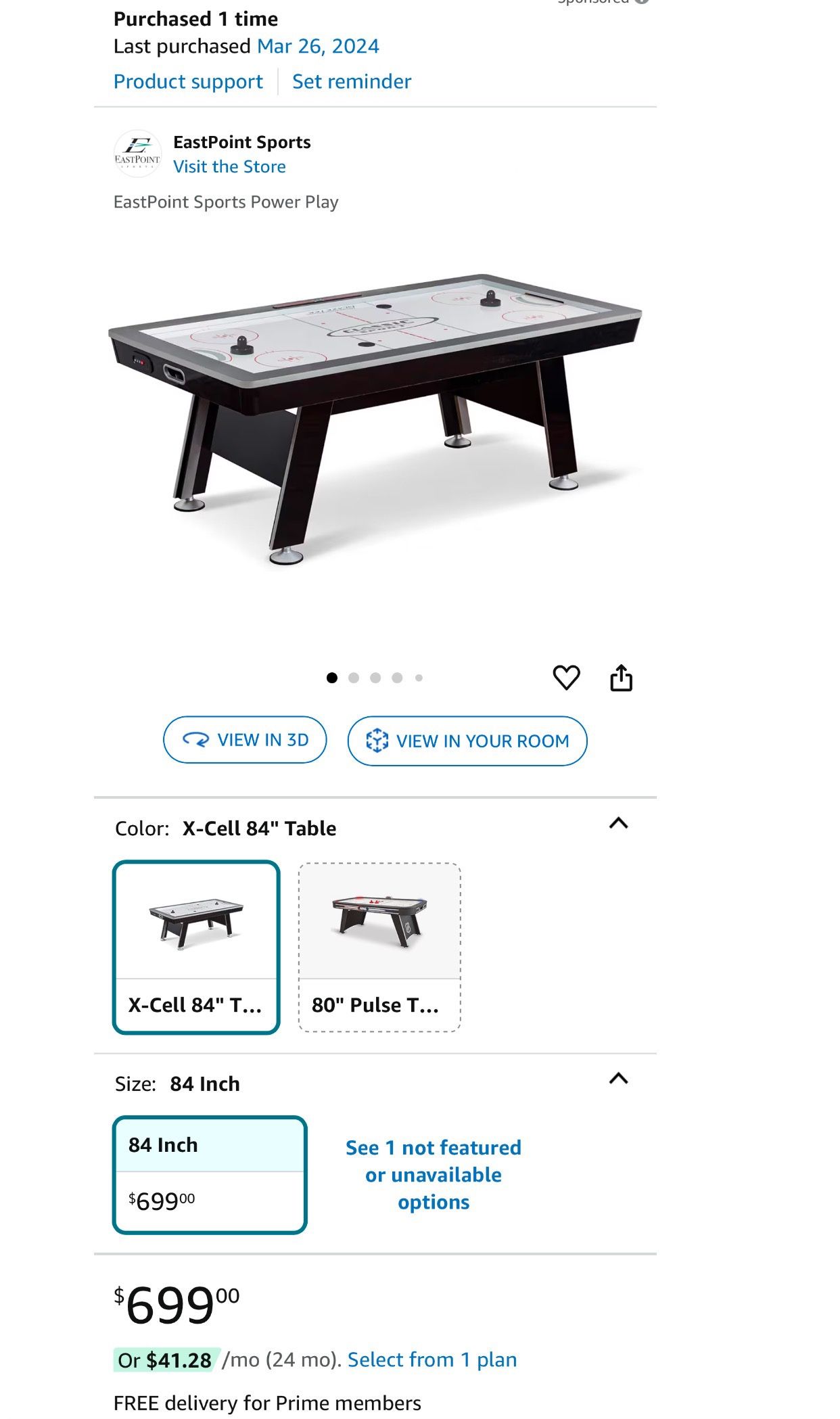Click the second carousel dot
This screenshot has height=1419, width=840.
[x=352, y=676]
